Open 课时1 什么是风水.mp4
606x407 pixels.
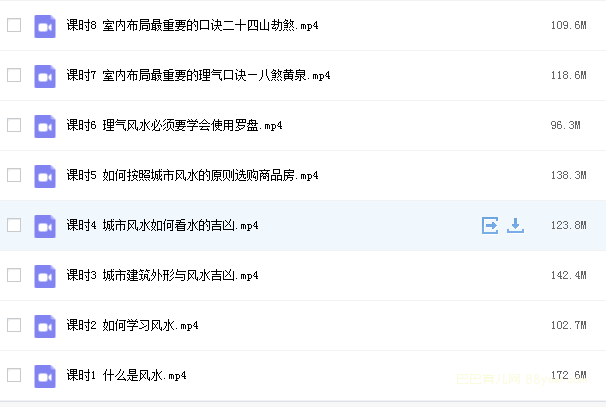tap(126, 375)
